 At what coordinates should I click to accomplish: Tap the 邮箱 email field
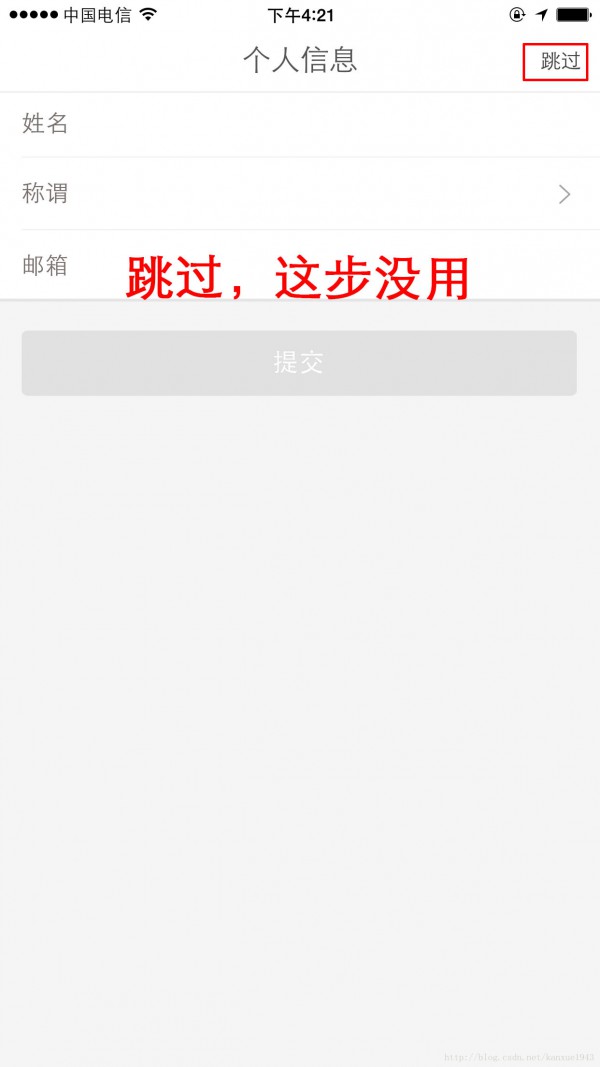click(300, 265)
